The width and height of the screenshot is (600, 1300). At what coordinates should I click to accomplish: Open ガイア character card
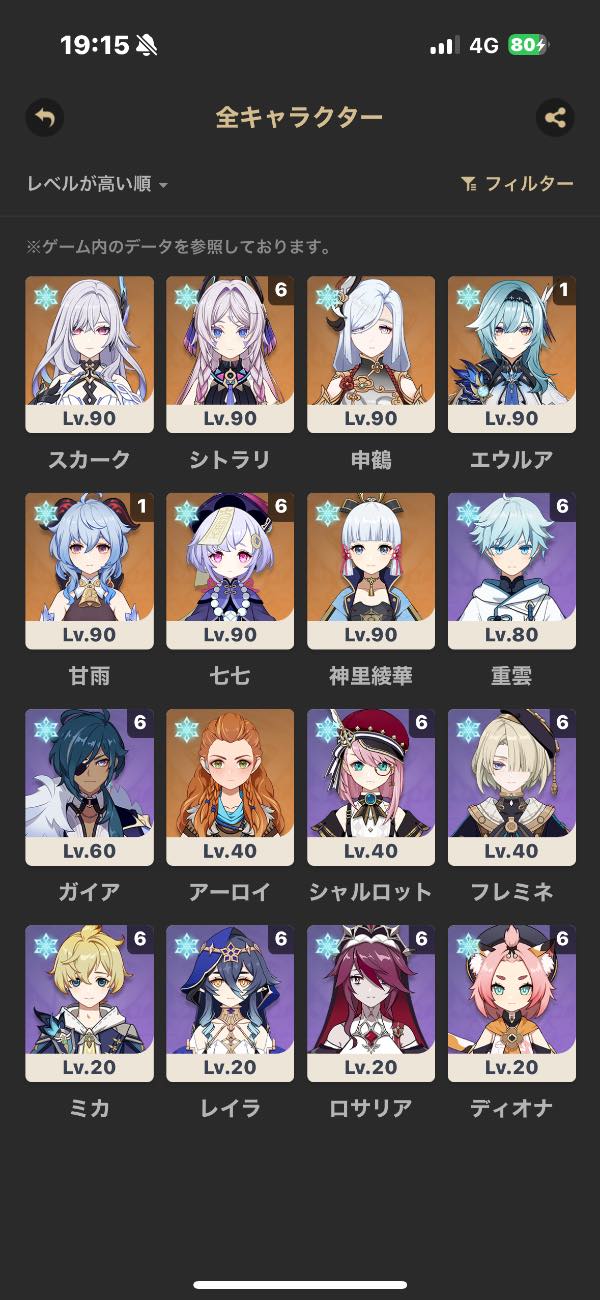[x=90, y=787]
